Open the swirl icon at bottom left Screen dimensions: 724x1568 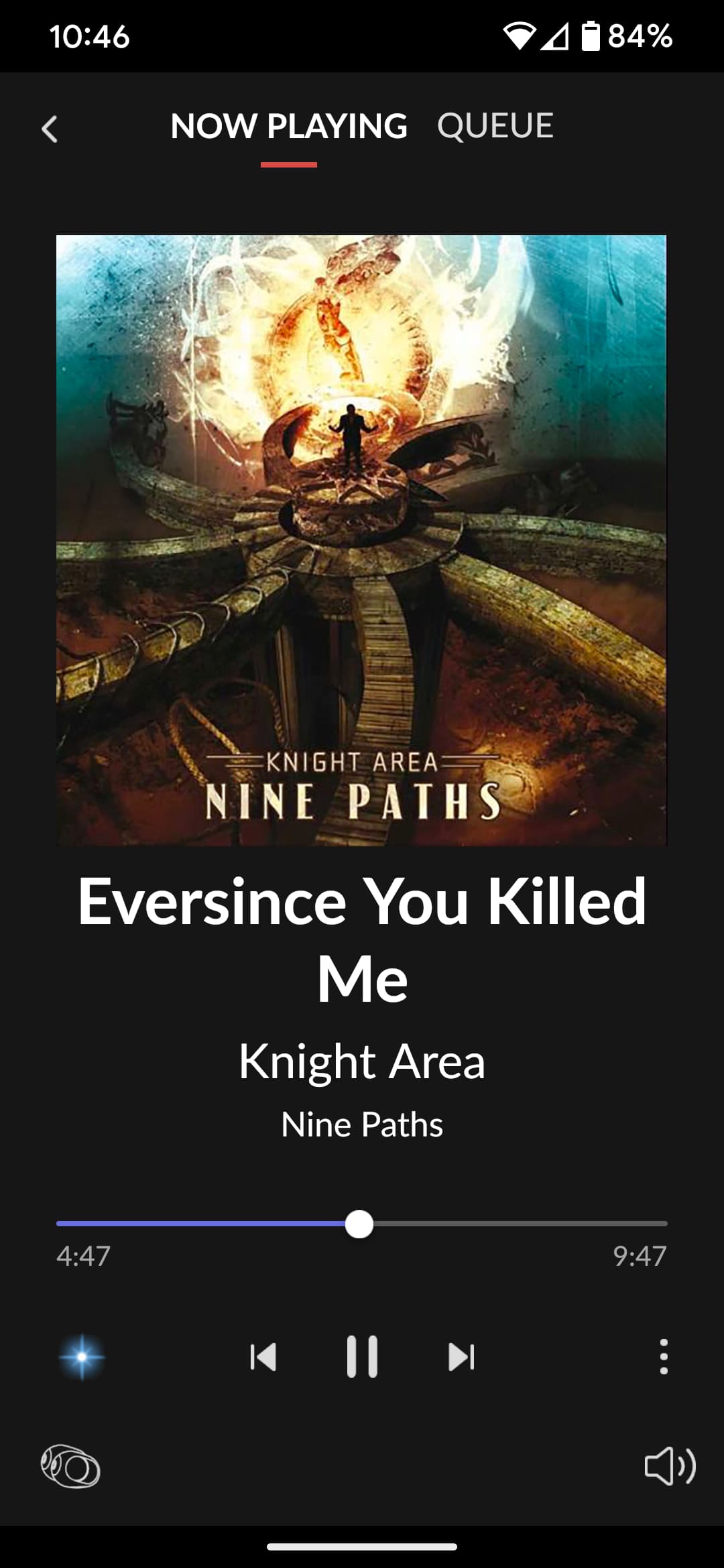click(x=70, y=1466)
